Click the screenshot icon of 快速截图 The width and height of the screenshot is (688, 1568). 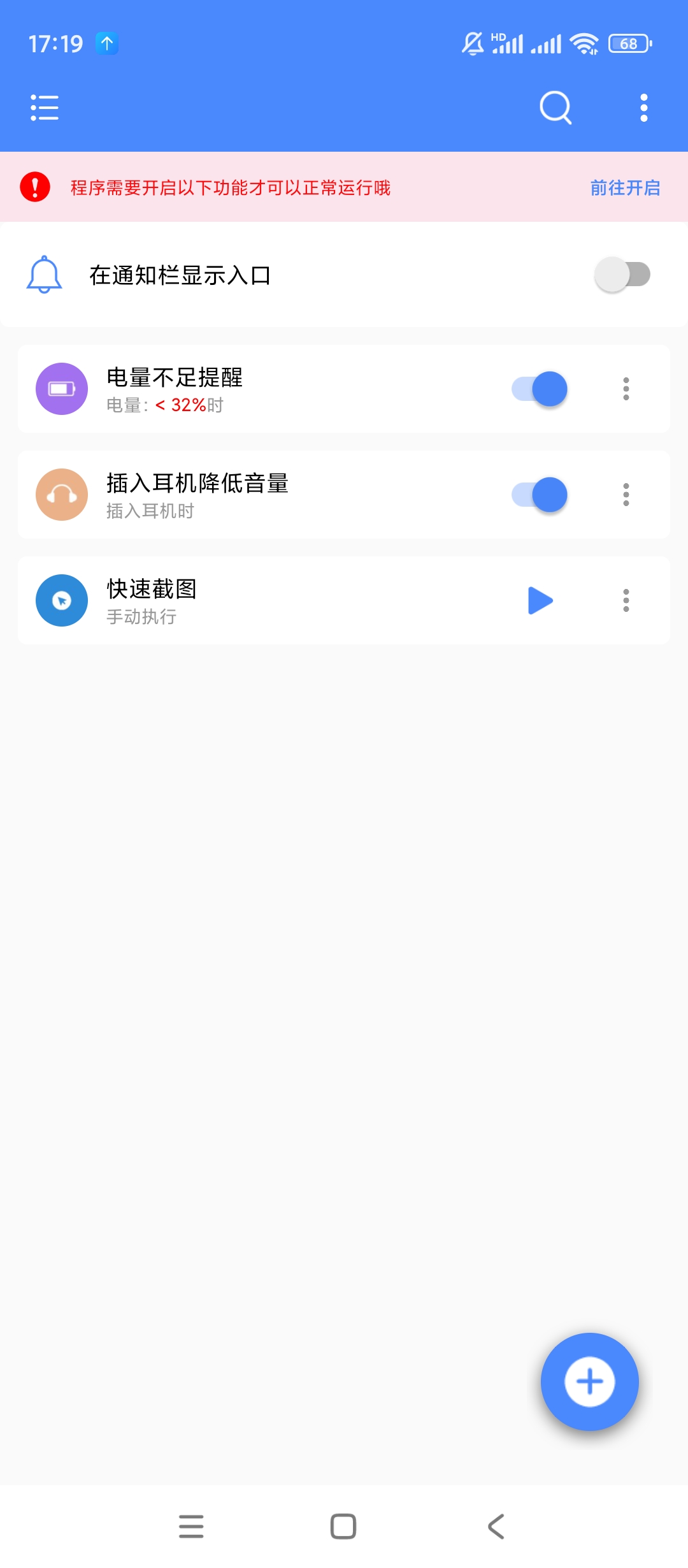(61, 600)
